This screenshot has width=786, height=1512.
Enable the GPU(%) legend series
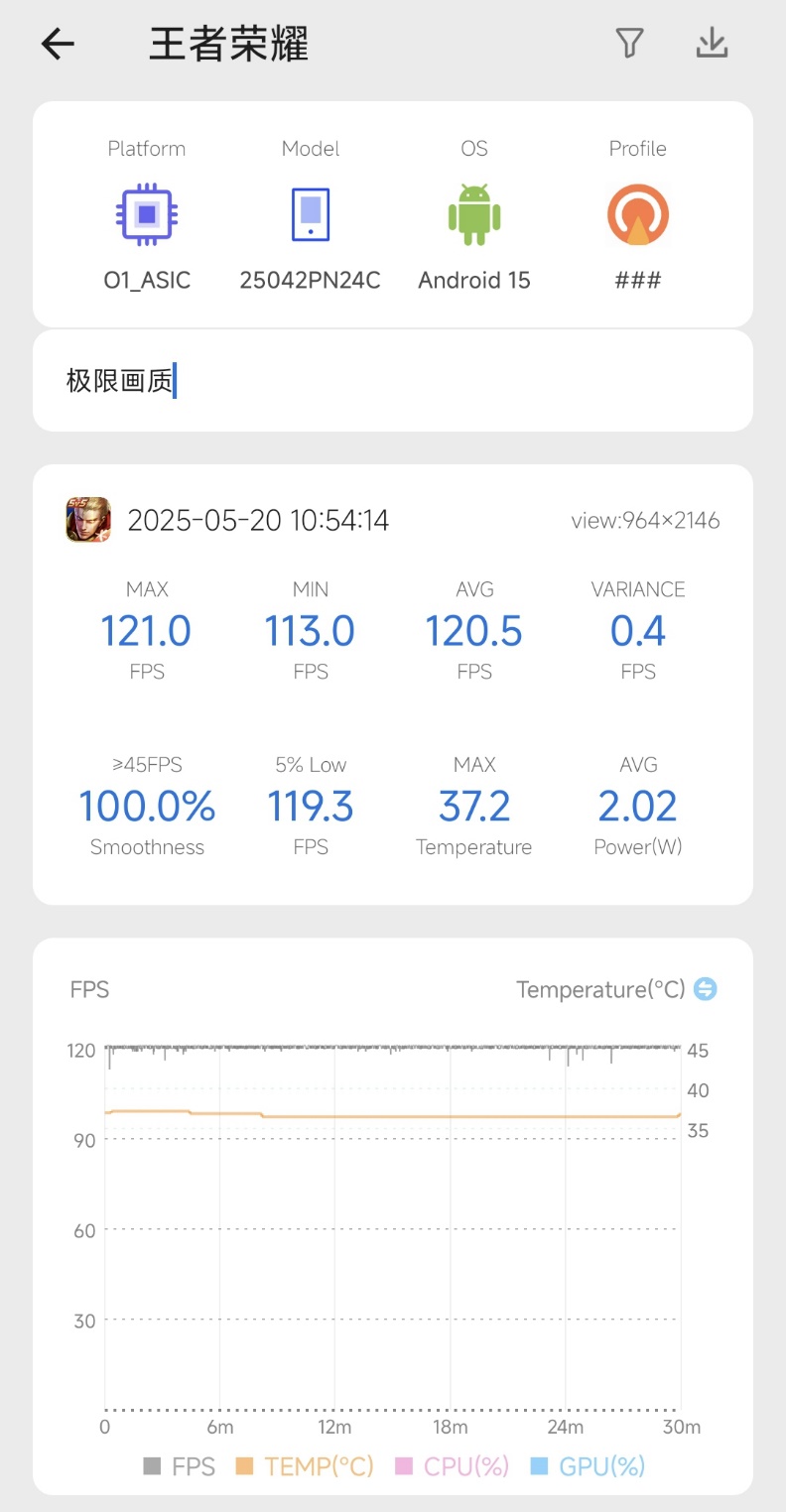click(x=588, y=1466)
